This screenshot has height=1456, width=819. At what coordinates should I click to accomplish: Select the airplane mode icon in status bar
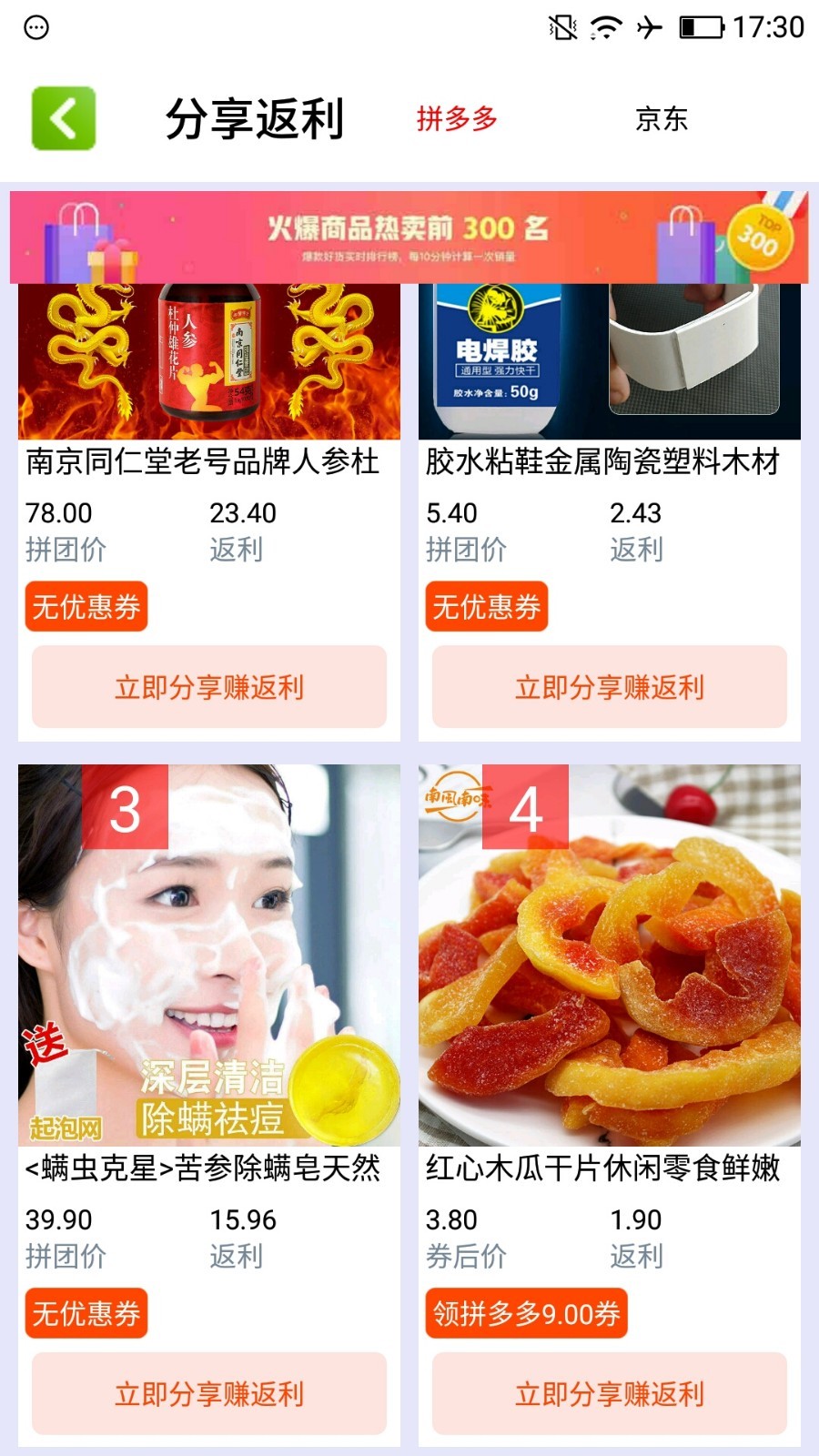pyautogui.click(x=648, y=27)
